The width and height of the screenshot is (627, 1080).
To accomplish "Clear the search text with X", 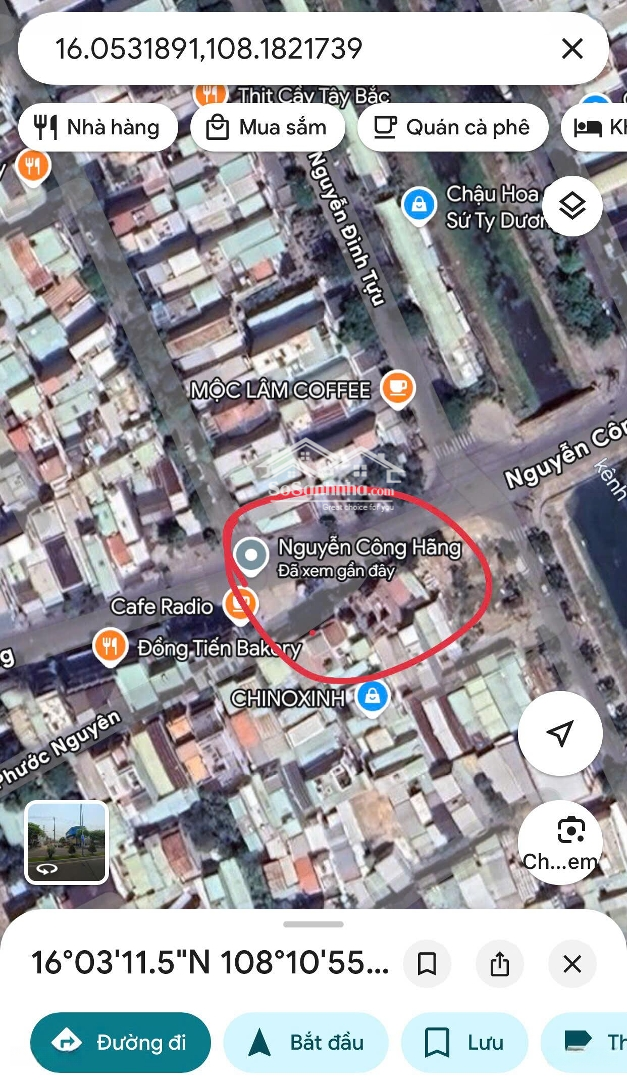I will coord(572,48).
